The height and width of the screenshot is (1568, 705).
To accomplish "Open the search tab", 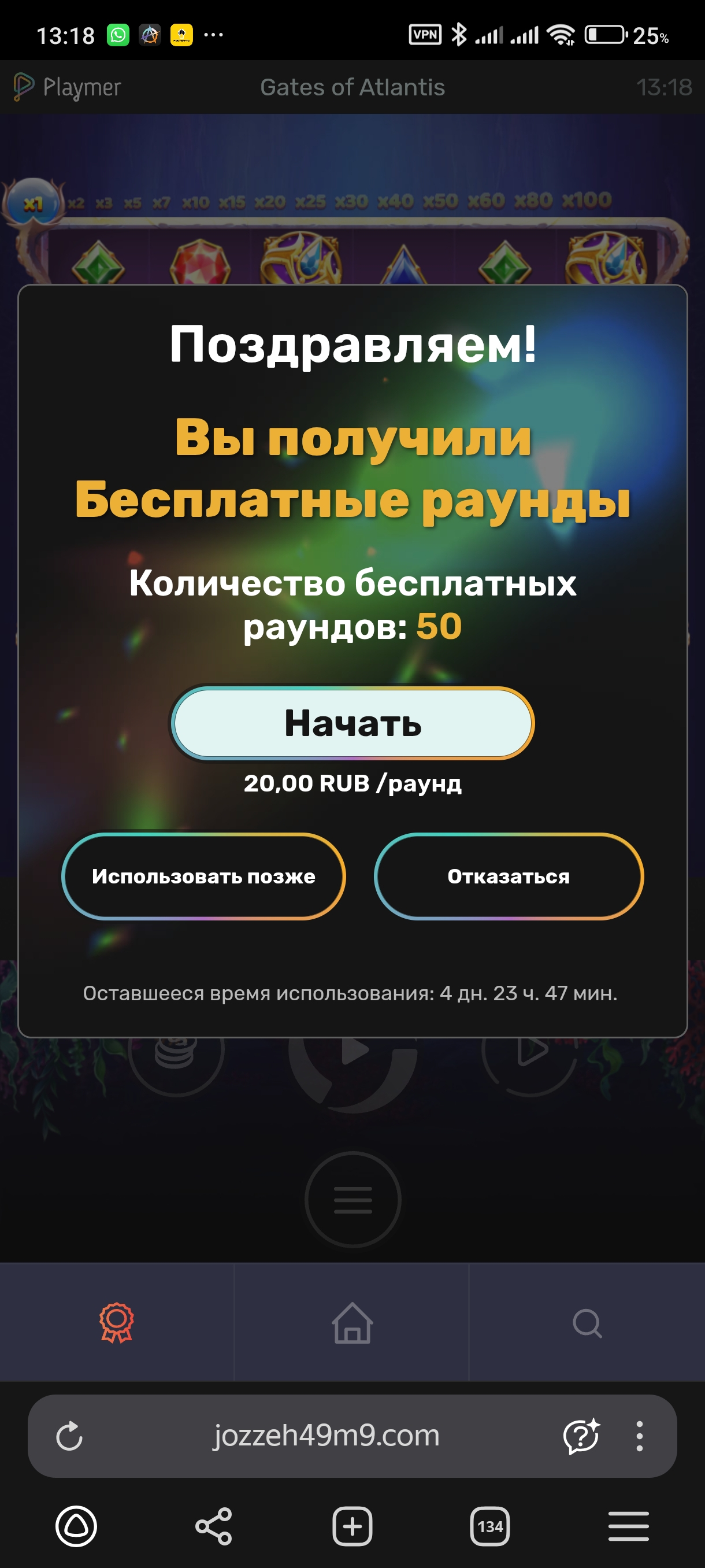I will coord(587,1322).
